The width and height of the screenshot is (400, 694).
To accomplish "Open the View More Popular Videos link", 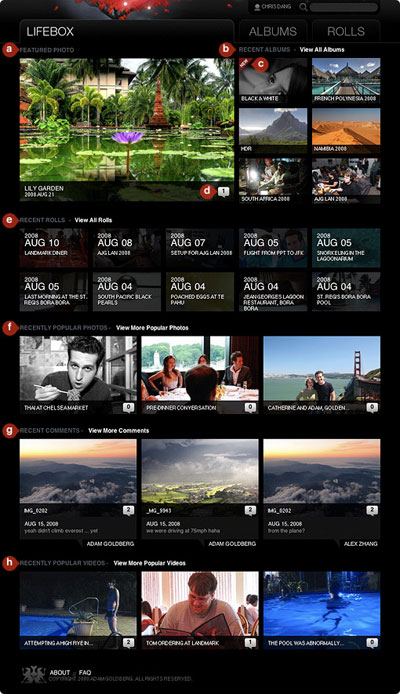I will pyautogui.click(x=150, y=563).
